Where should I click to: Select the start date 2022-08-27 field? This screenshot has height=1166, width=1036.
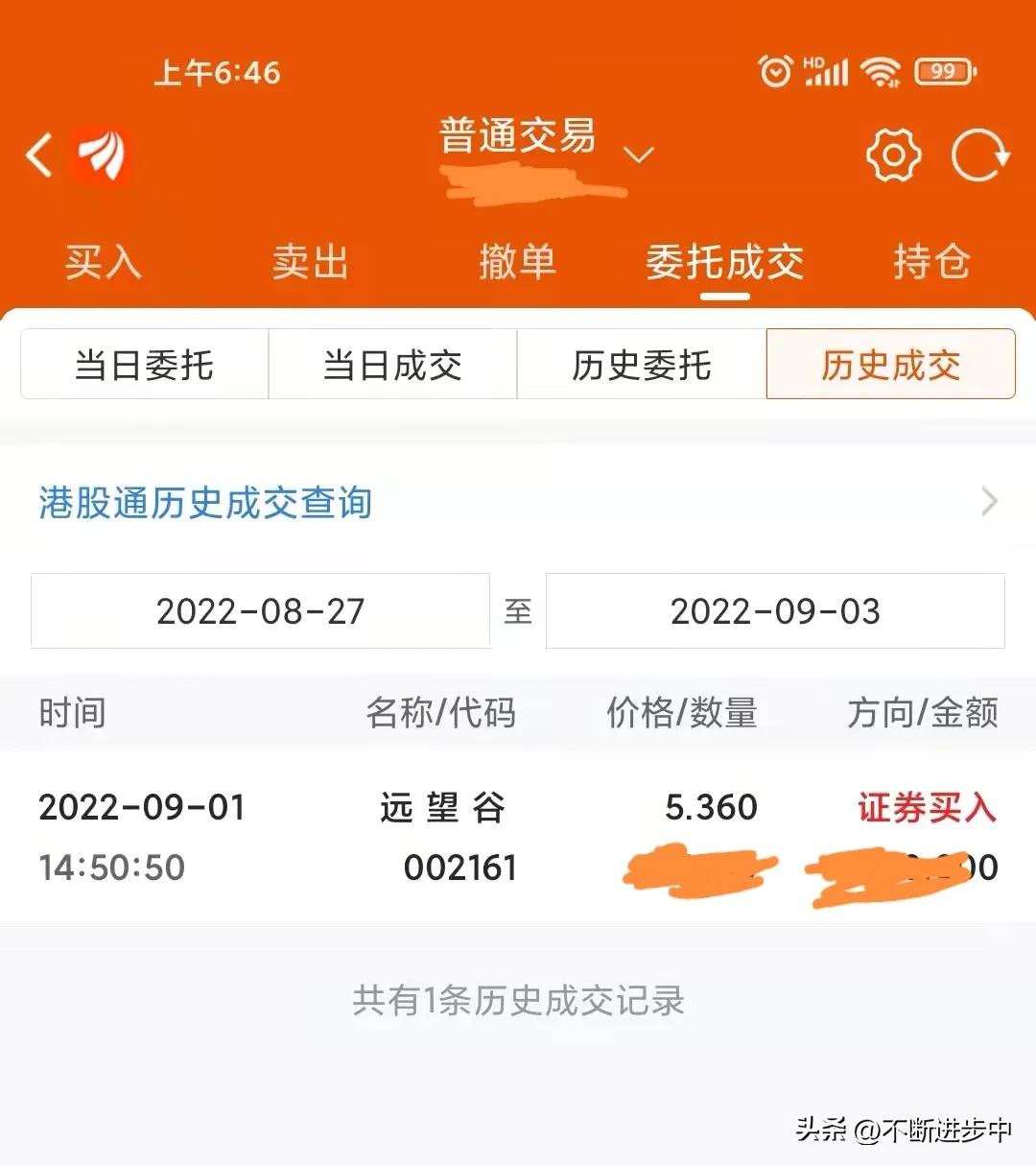click(260, 611)
